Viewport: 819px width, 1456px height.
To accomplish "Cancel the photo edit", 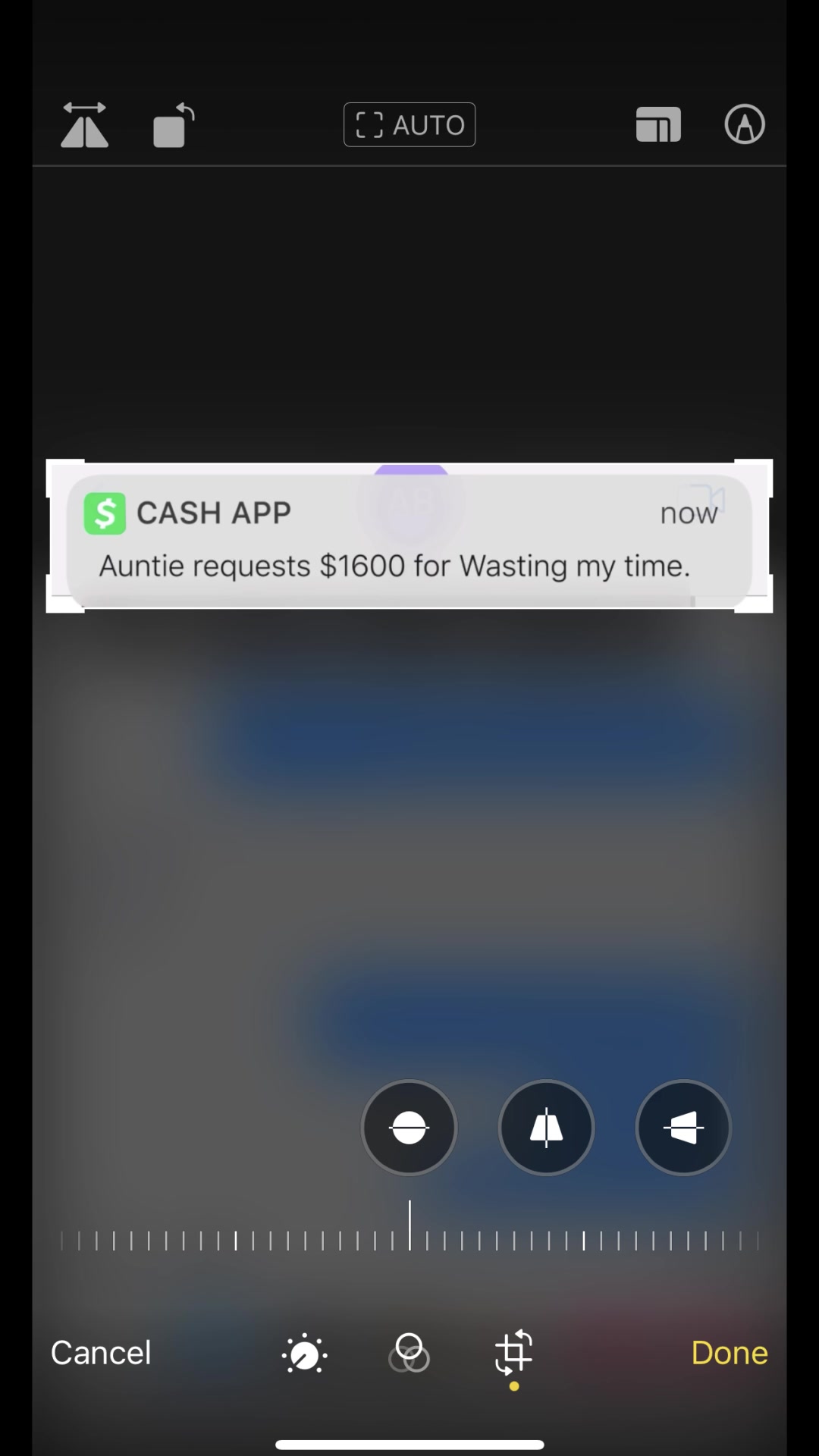I will 101,1353.
